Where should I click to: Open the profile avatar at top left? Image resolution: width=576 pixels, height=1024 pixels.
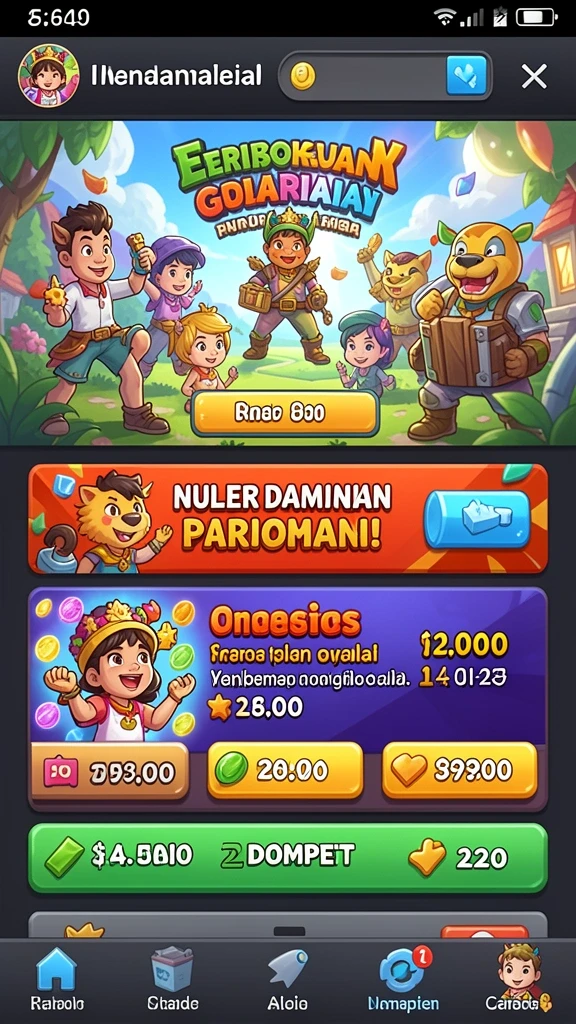48,76
